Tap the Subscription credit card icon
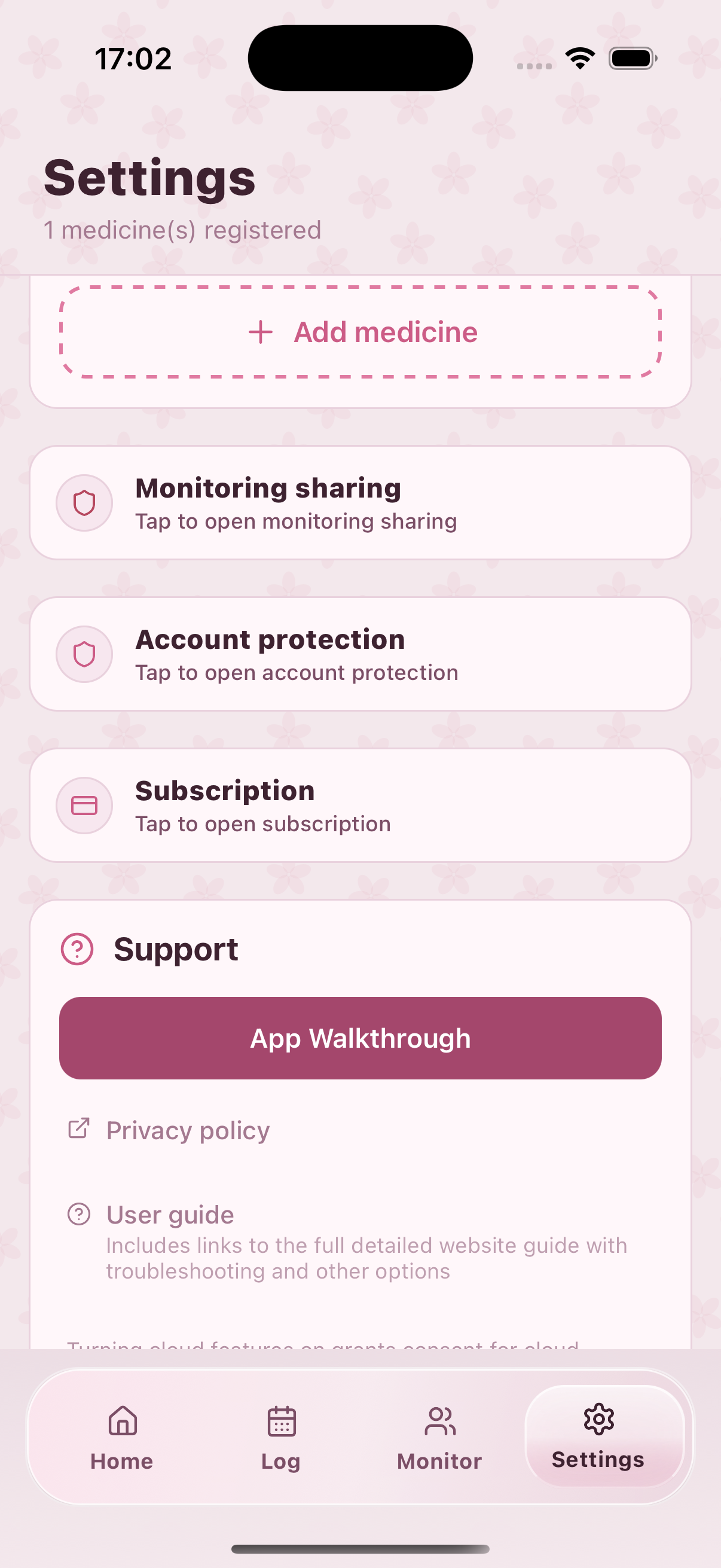 coord(84,805)
